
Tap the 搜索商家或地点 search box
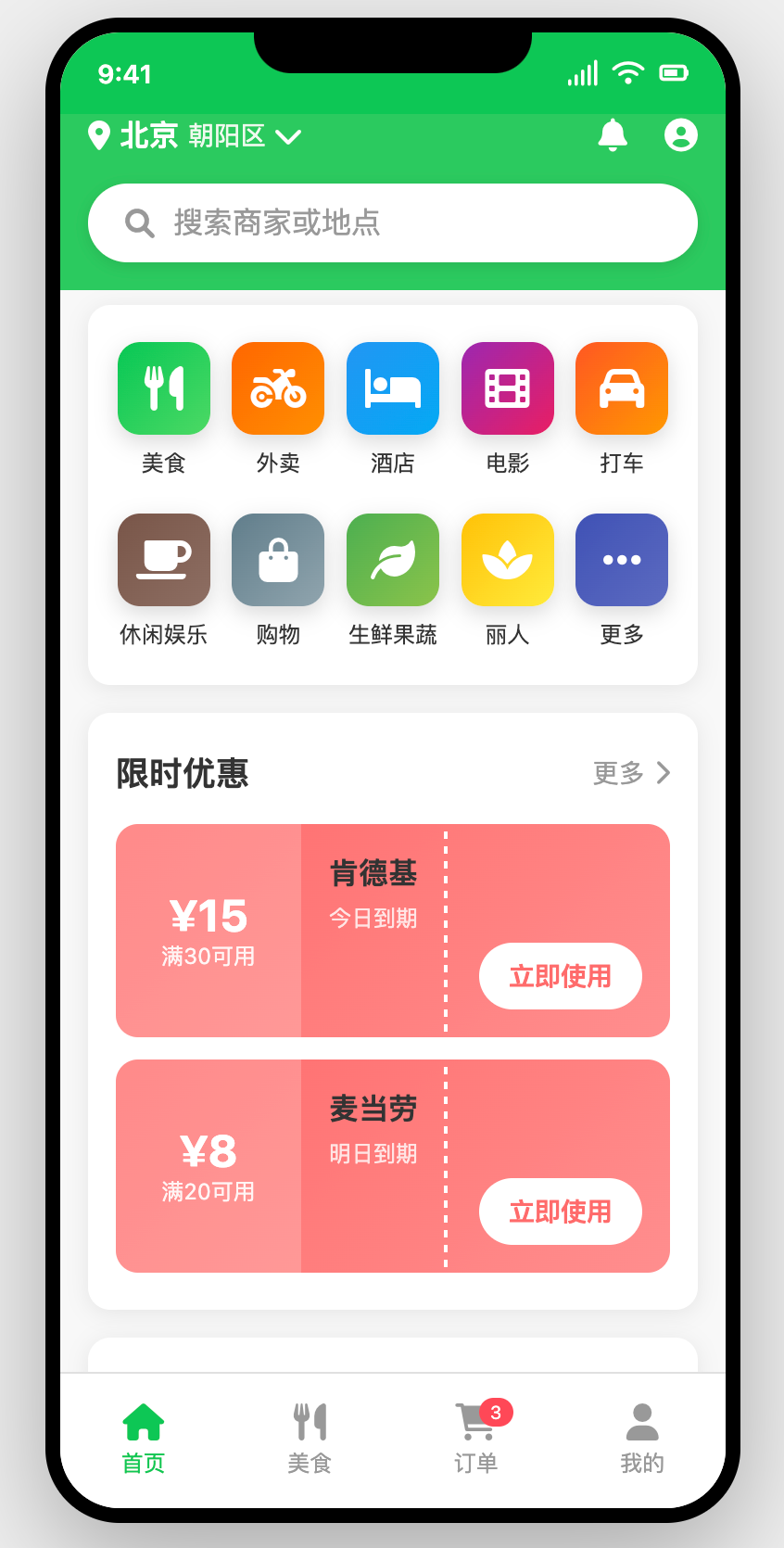tap(392, 223)
